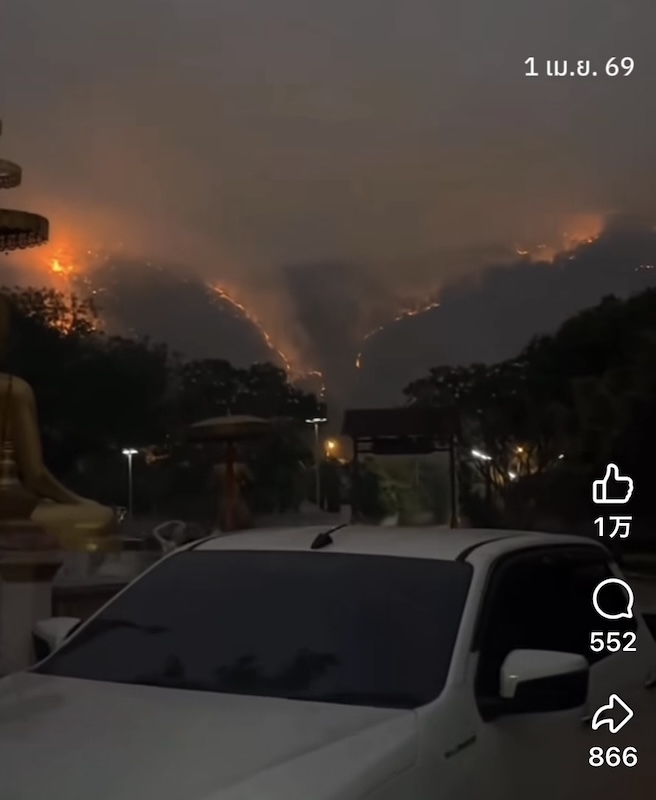Share this video
656x800 pixels.
point(612,714)
